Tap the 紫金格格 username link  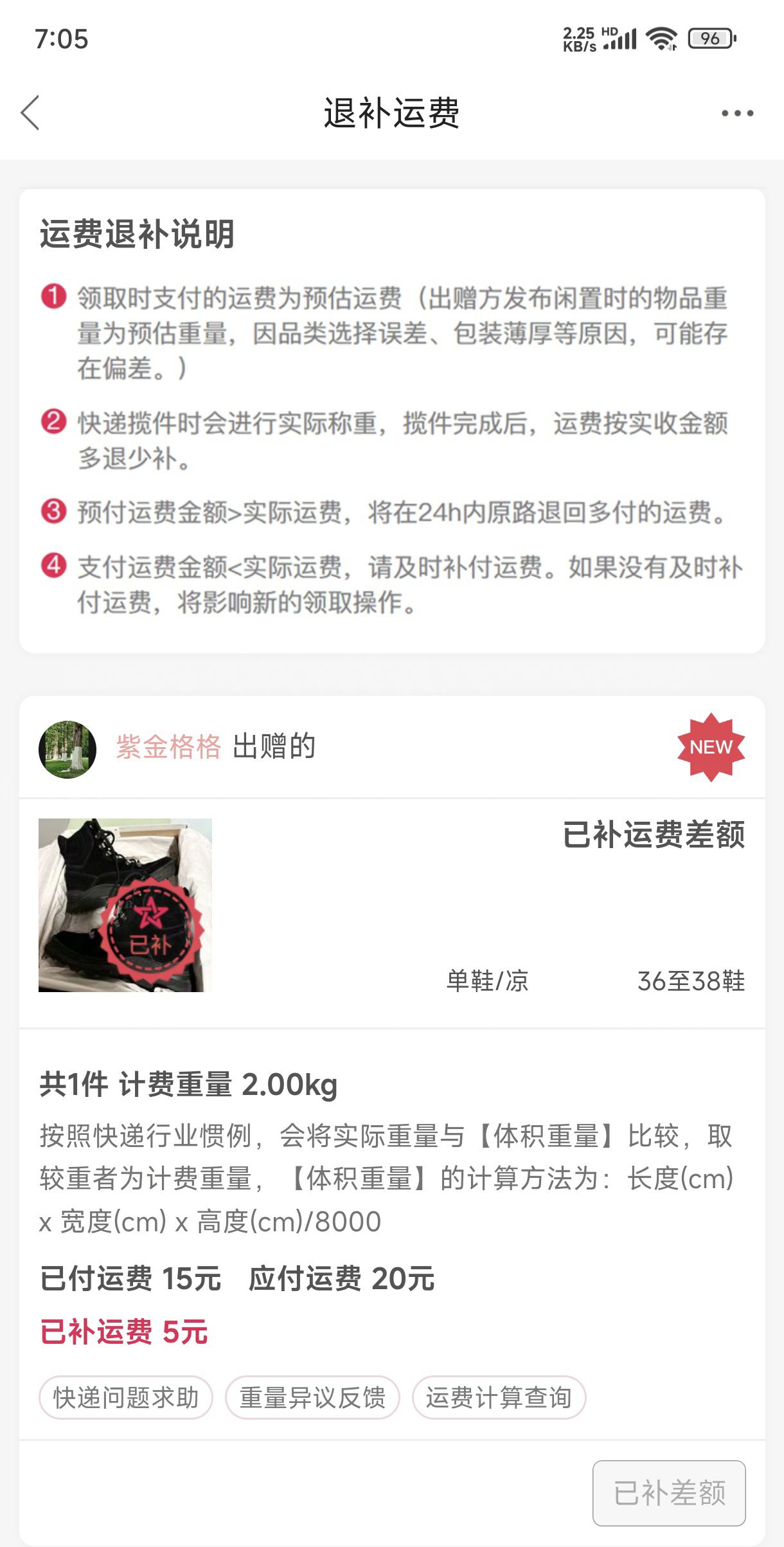pyautogui.click(x=168, y=747)
